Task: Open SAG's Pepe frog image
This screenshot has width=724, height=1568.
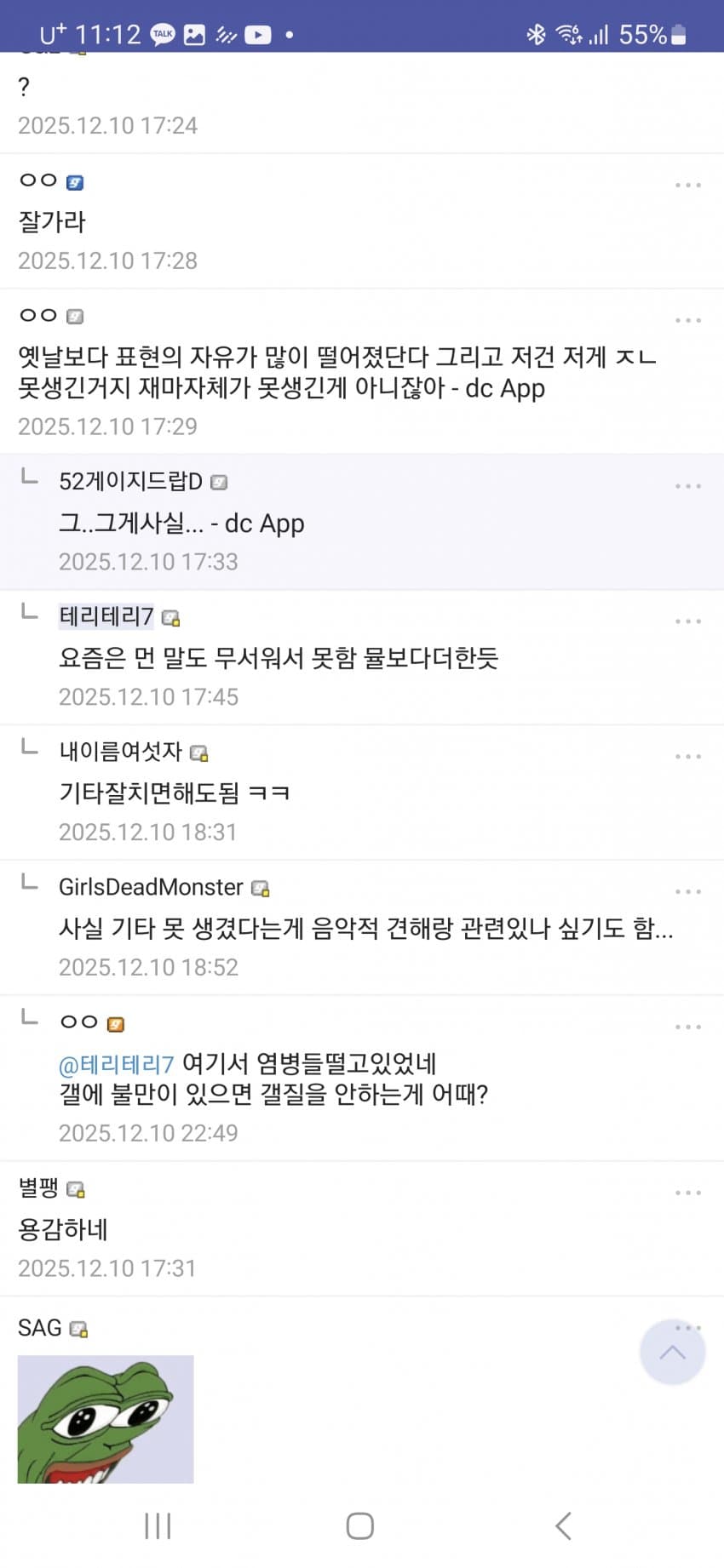Action: pyautogui.click(x=106, y=1418)
